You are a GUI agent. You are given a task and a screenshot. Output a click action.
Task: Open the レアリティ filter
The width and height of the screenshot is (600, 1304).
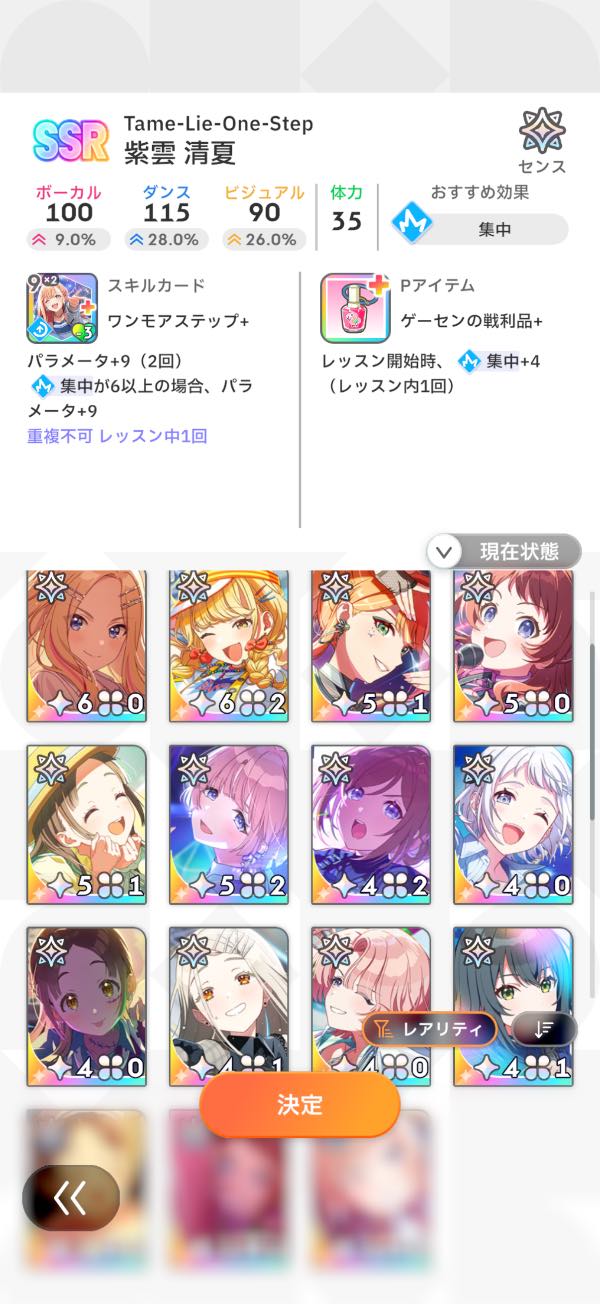[429, 1028]
